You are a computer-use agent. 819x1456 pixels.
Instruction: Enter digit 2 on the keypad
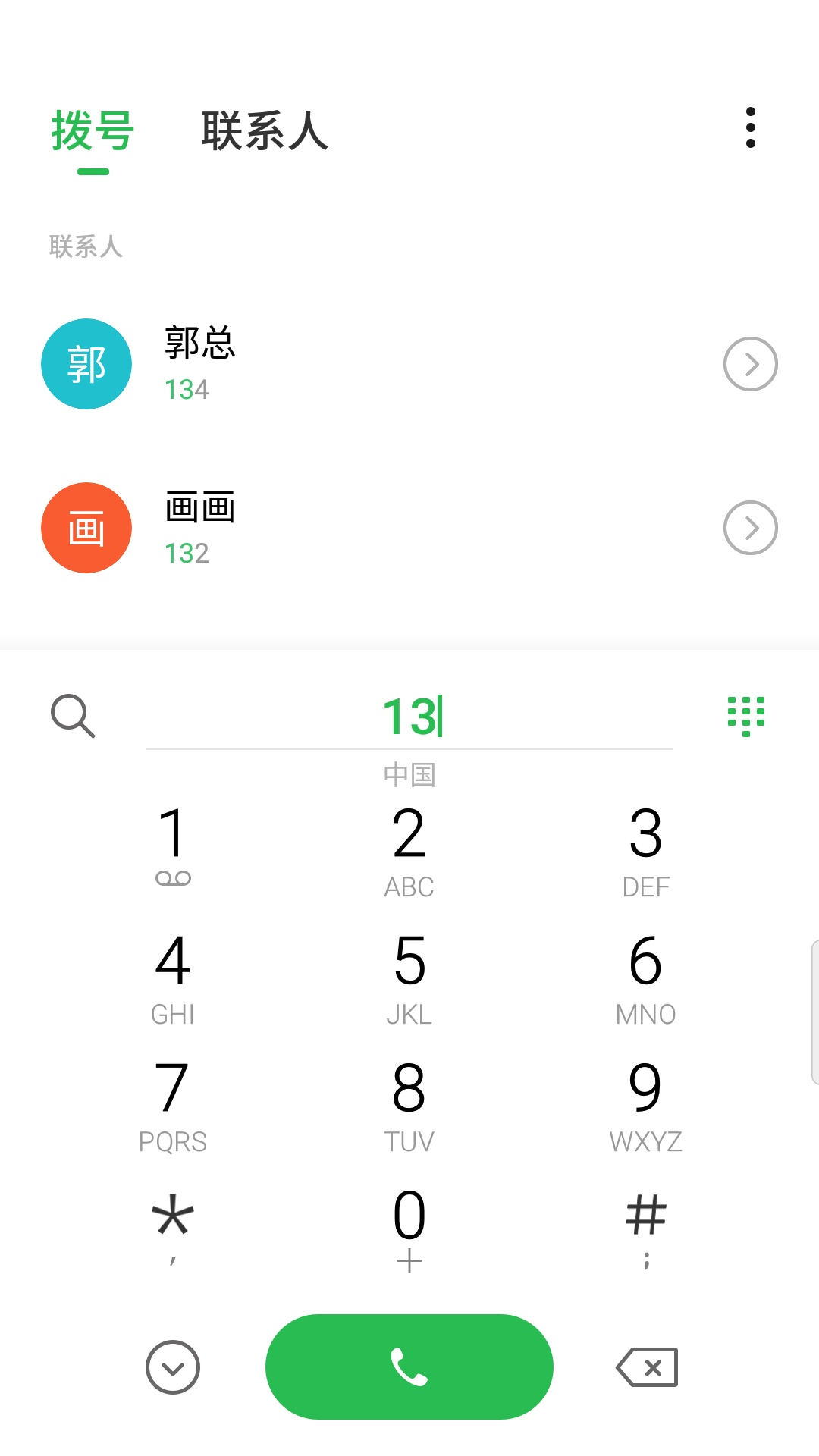(x=409, y=849)
